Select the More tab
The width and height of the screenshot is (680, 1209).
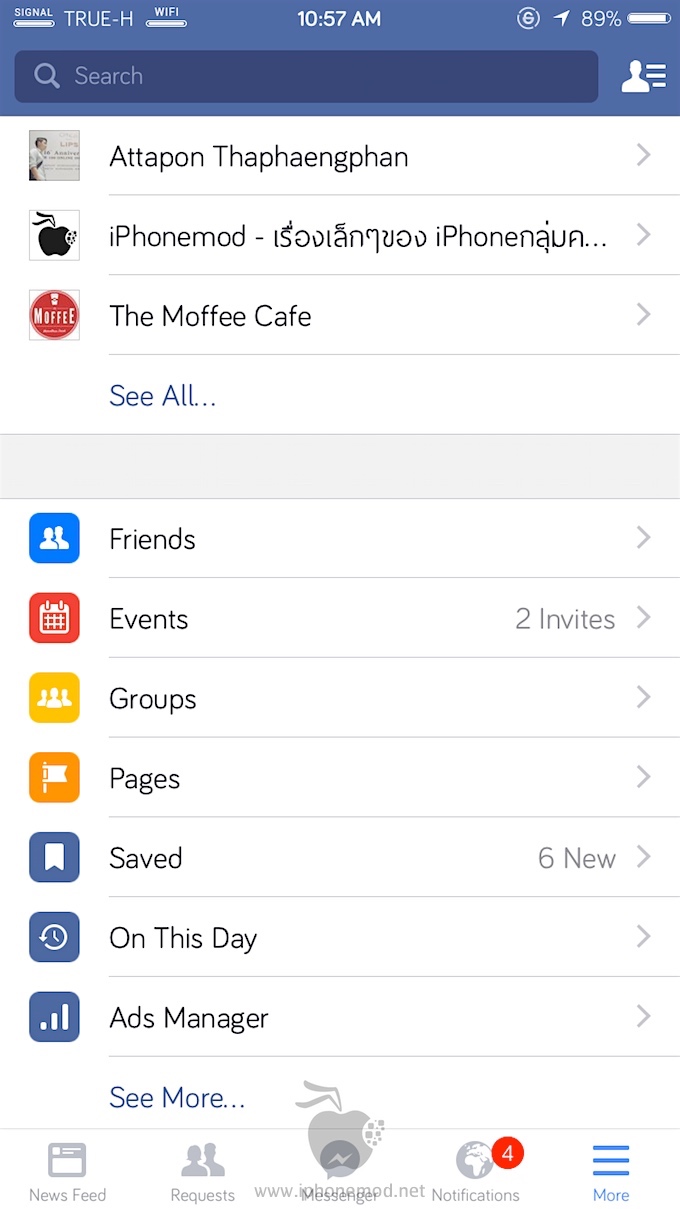coord(611,1172)
